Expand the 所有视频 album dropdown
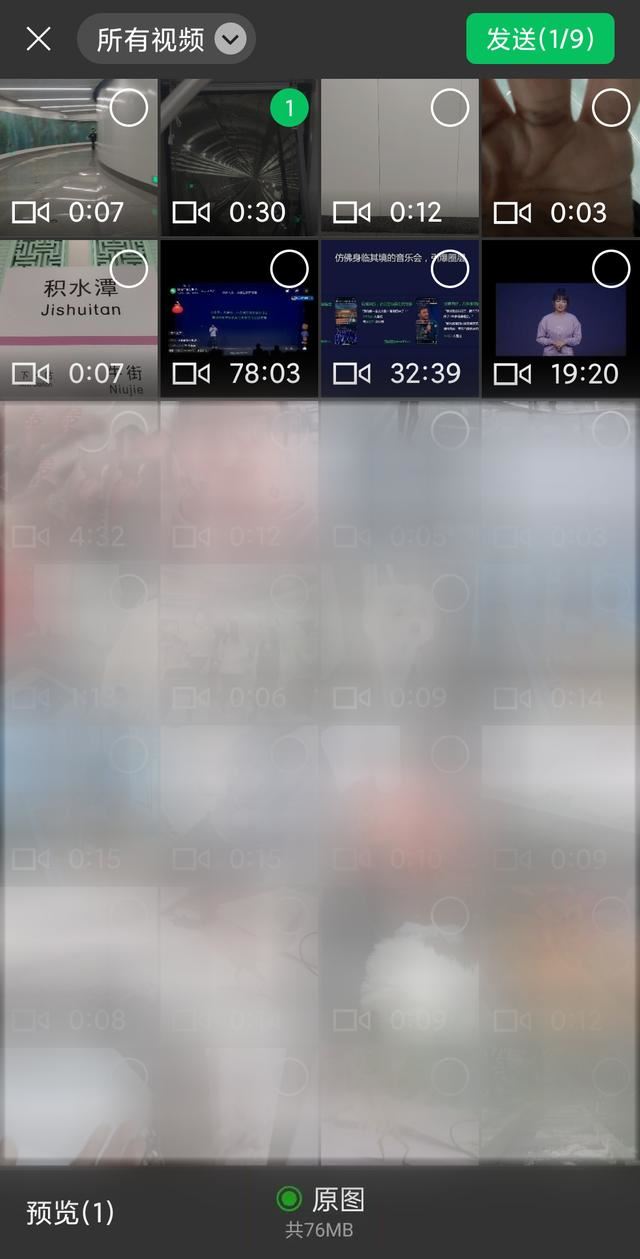 pyautogui.click(x=166, y=39)
